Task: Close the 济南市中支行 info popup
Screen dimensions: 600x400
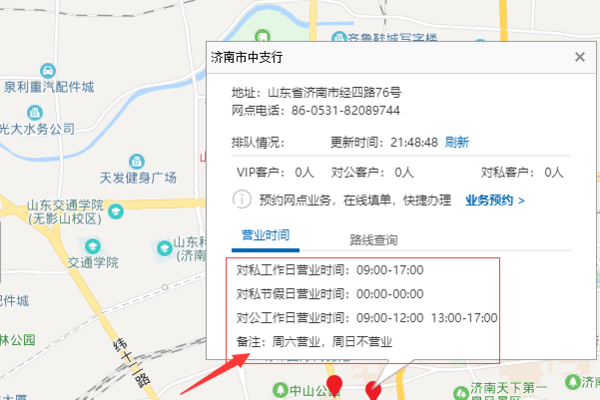Action: (x=579, y=58)
